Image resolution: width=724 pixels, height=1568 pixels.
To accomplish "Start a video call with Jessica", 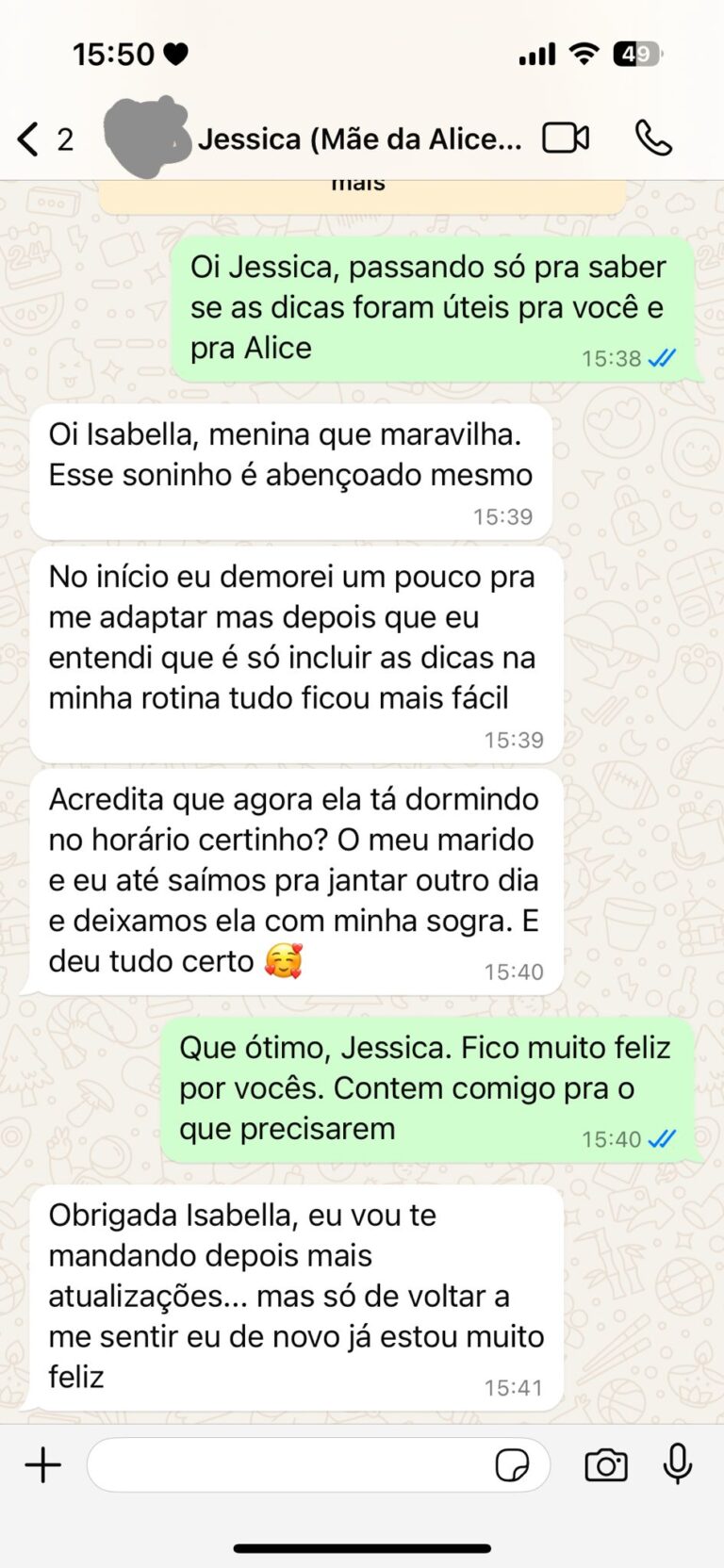I will (x=566, y=139).
